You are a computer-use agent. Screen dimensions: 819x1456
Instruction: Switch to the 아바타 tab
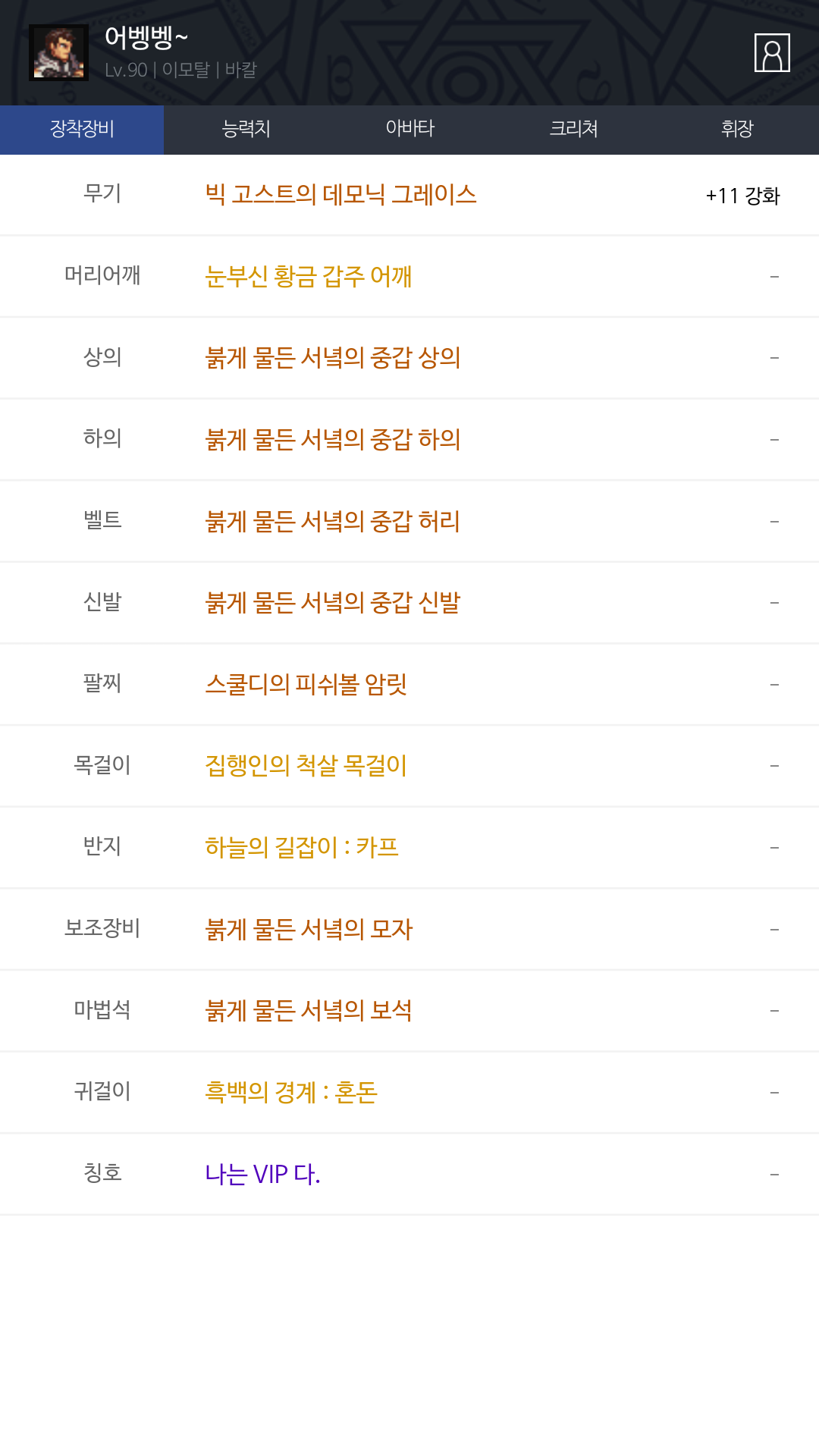coord(409,129)
